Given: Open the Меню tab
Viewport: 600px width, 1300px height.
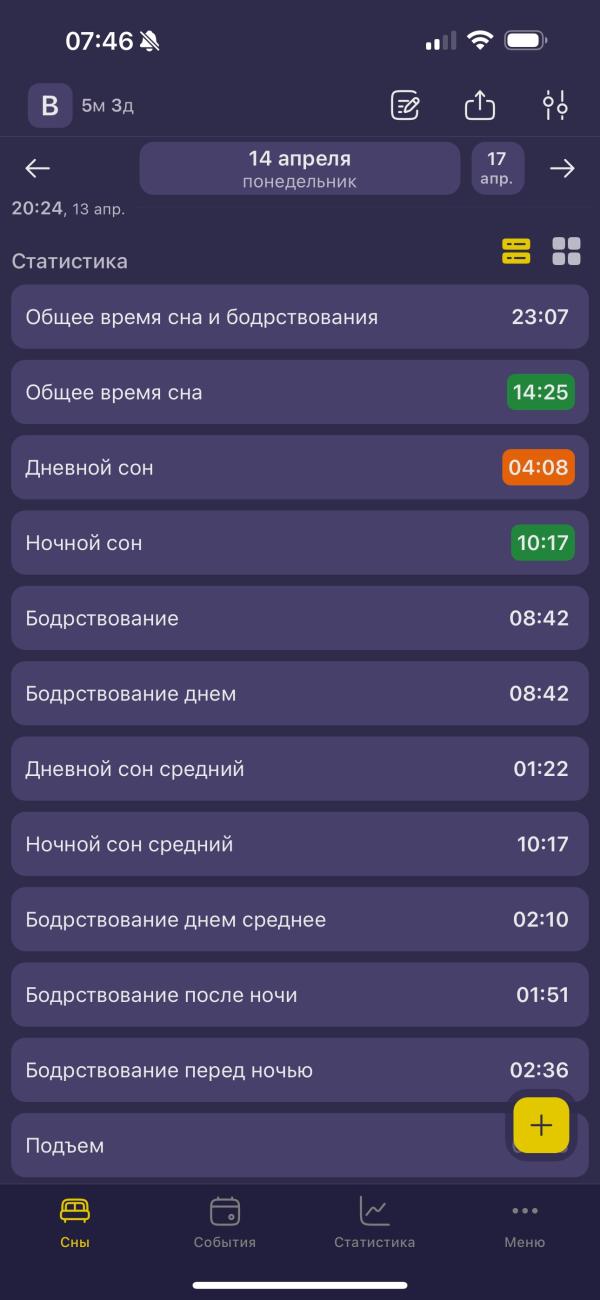Looking at the screenshot, I should click(x=525, y=1222).
